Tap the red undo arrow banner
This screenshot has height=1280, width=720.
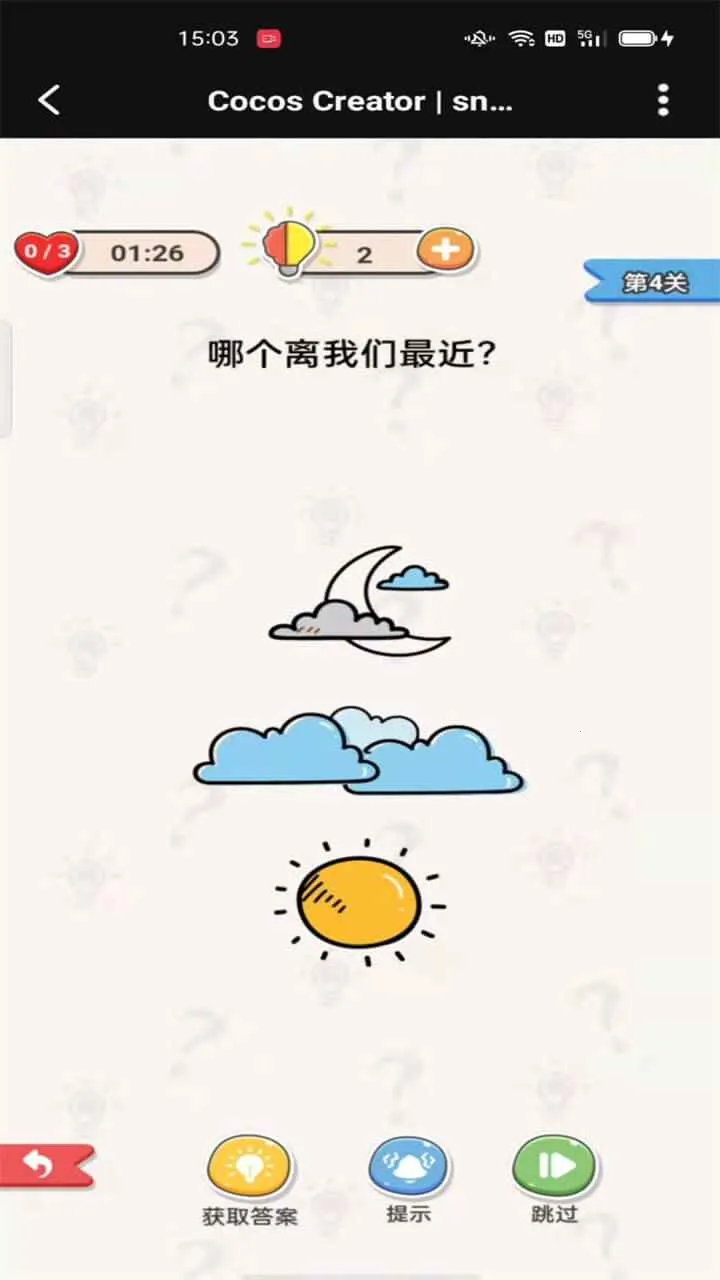(x=40, y=1163)
